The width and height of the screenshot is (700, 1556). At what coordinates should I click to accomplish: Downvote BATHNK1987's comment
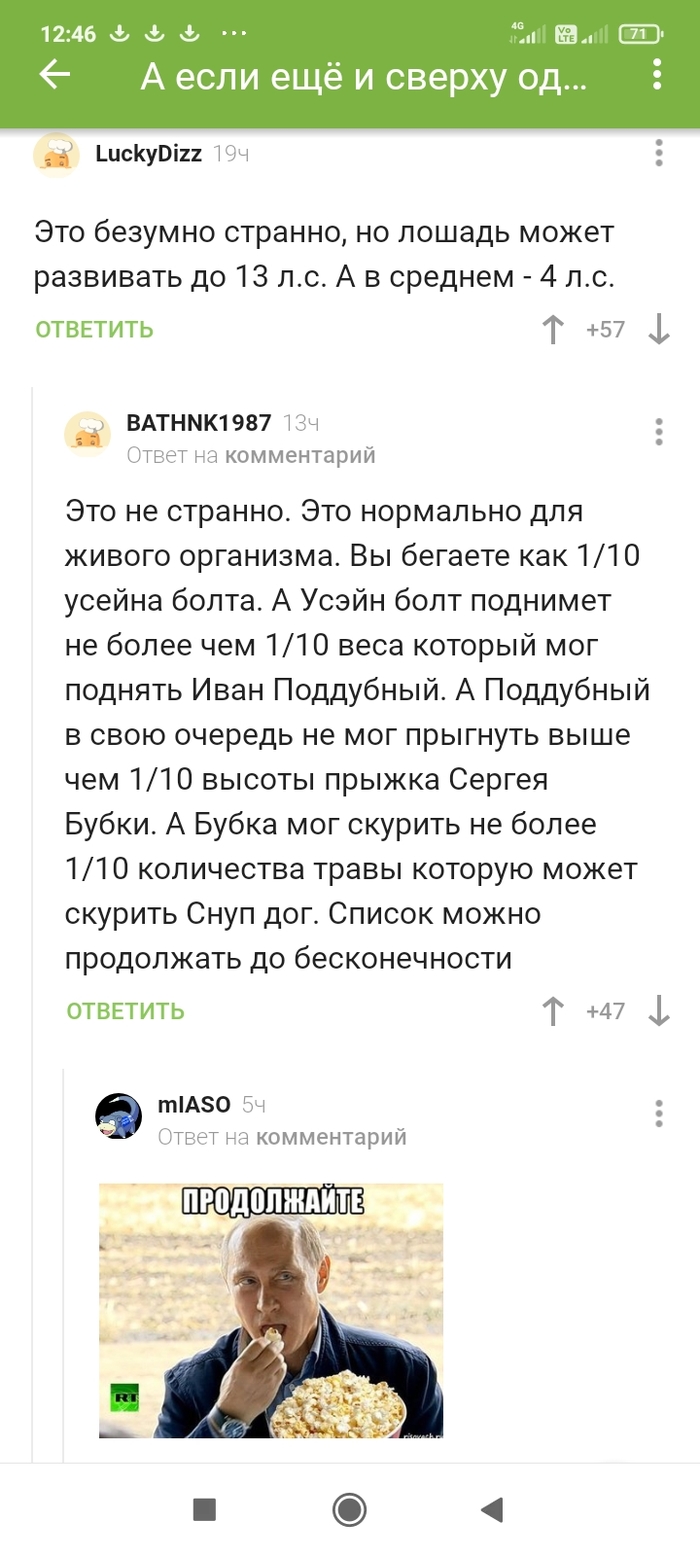[659, 1011]
